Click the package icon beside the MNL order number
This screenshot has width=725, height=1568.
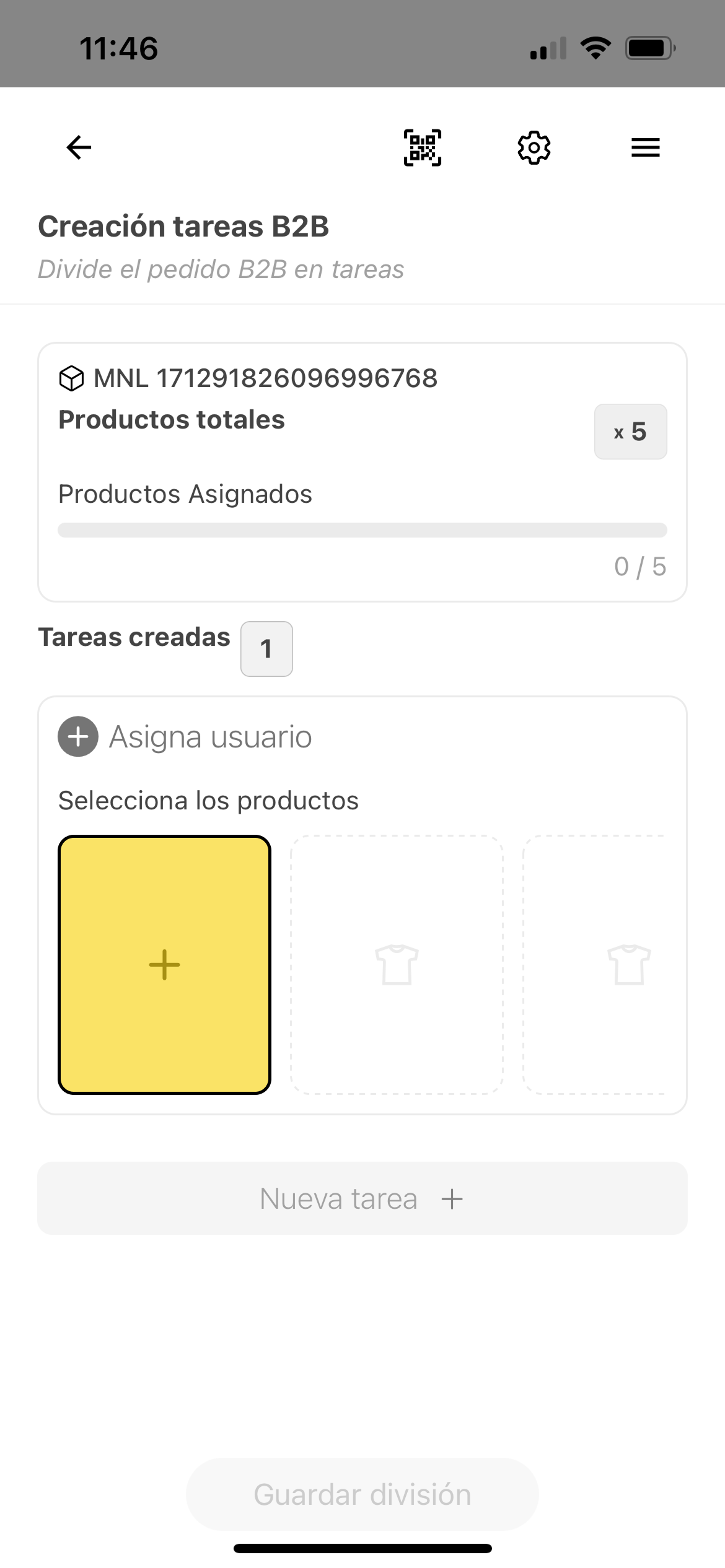pyautogui.click(x=71, y=379)
